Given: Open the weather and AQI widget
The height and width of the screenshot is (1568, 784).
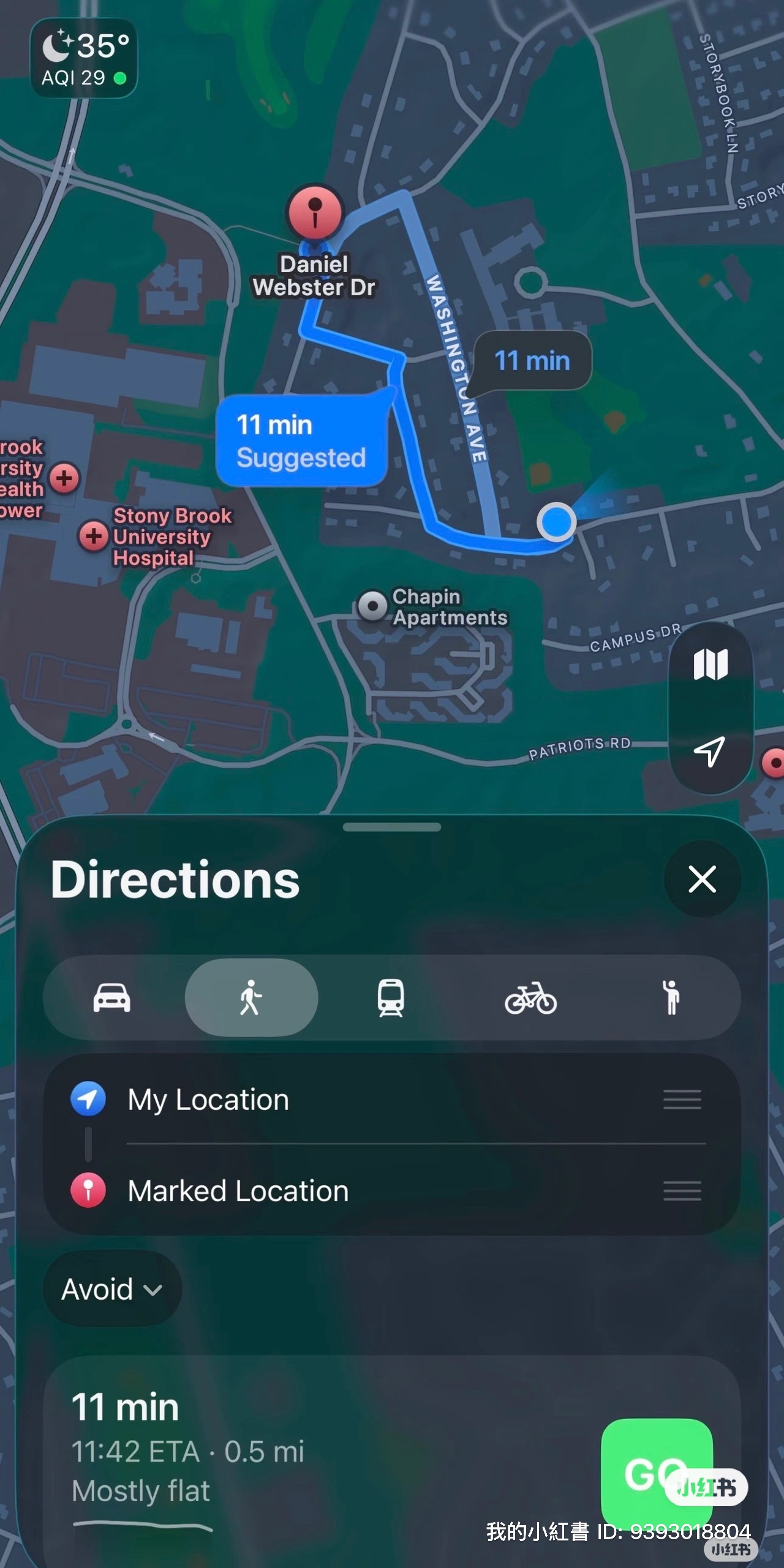Looking at the screenshot, I should pos(84,59).
